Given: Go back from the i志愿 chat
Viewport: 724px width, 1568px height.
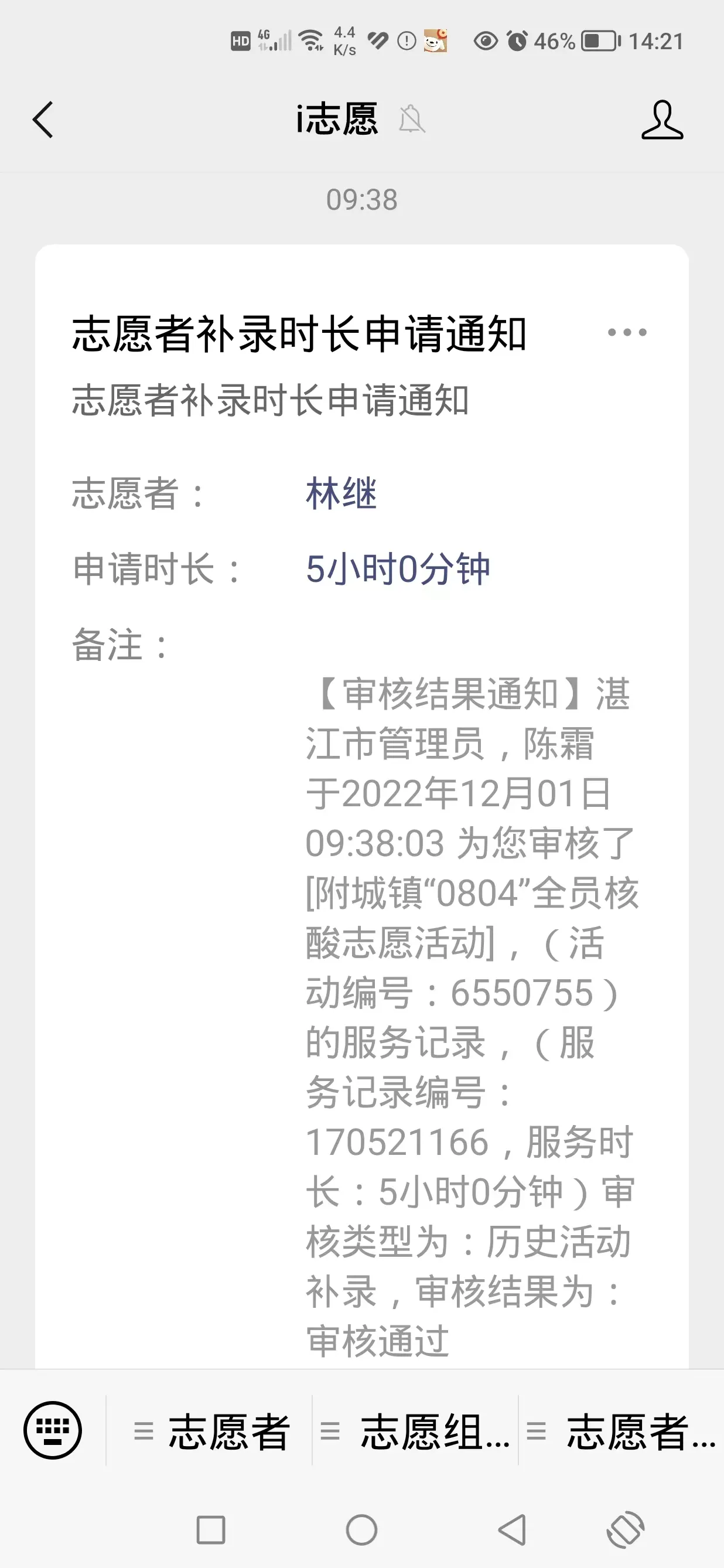Looking at the screenshot, I should click(43, 120).
